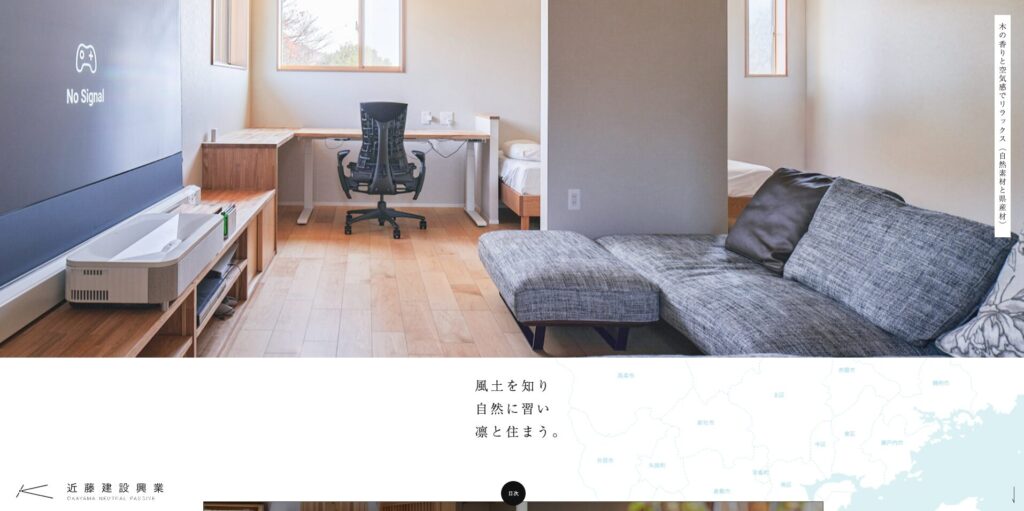
Task: Open the 目次 table of contents button
Action: 513,493
